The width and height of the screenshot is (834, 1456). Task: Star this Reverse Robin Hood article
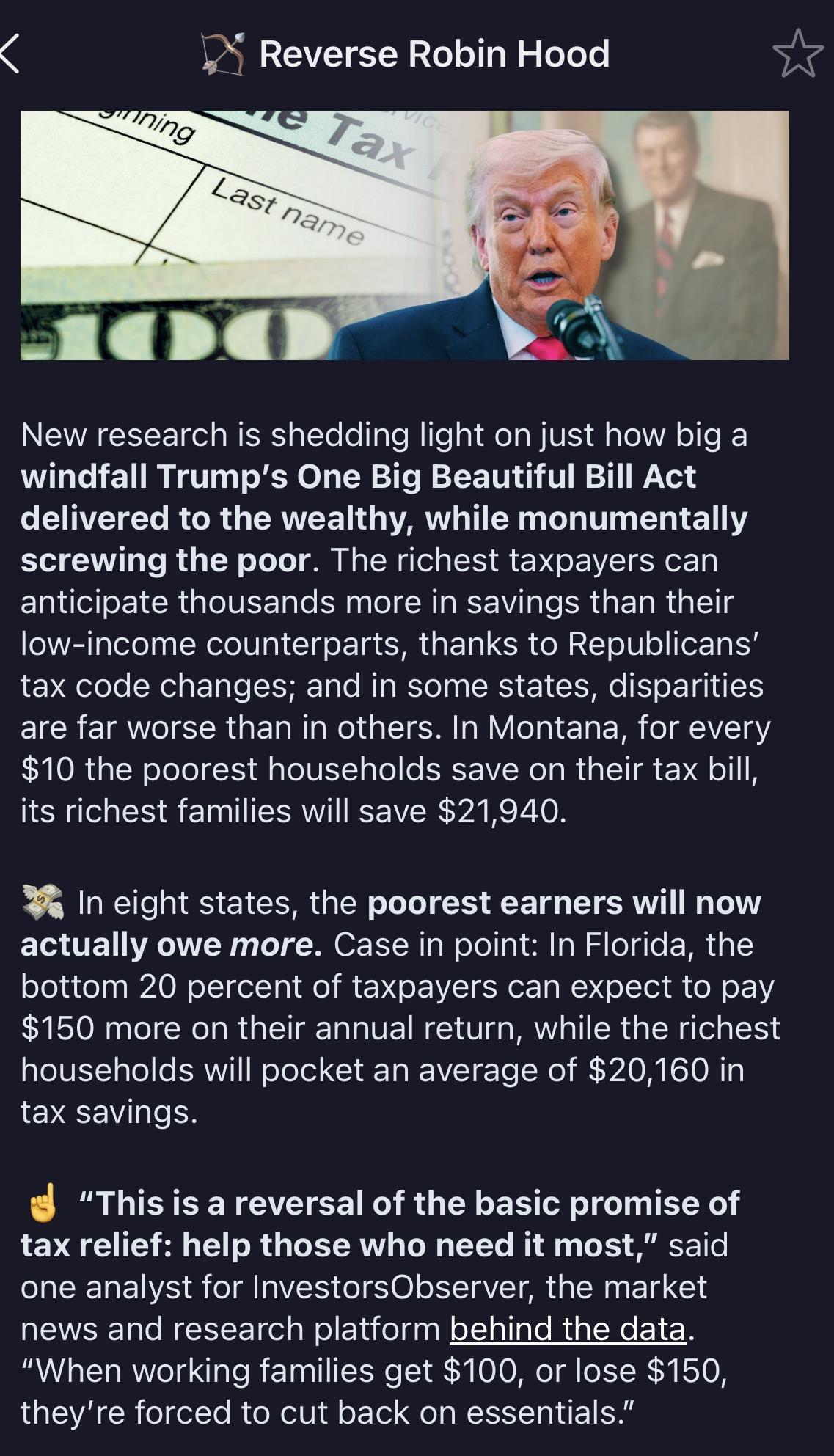797,54
